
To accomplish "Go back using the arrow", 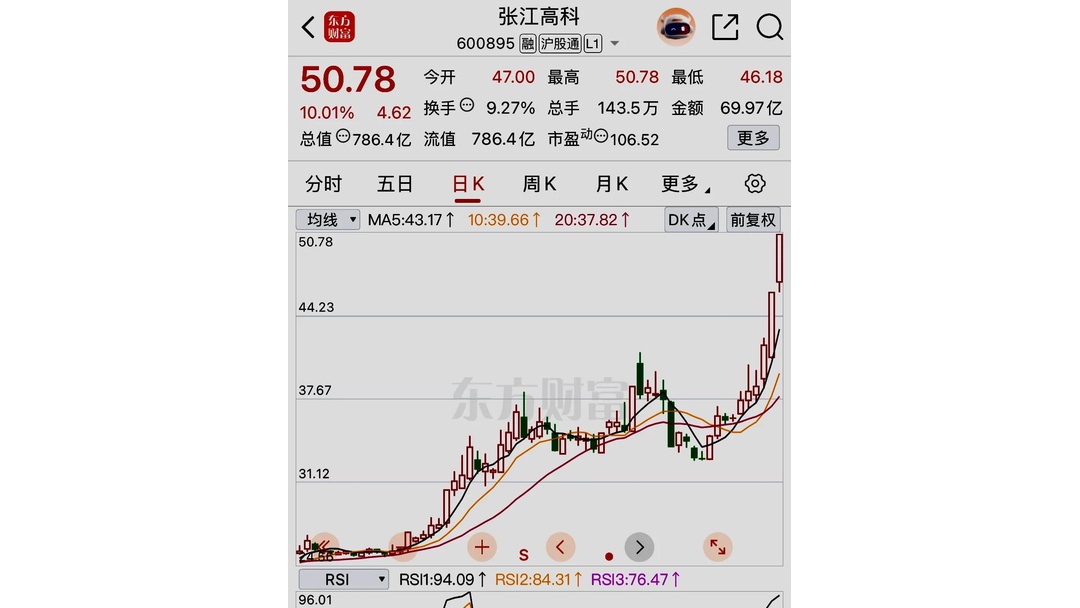I will click(x=308, y=27).
